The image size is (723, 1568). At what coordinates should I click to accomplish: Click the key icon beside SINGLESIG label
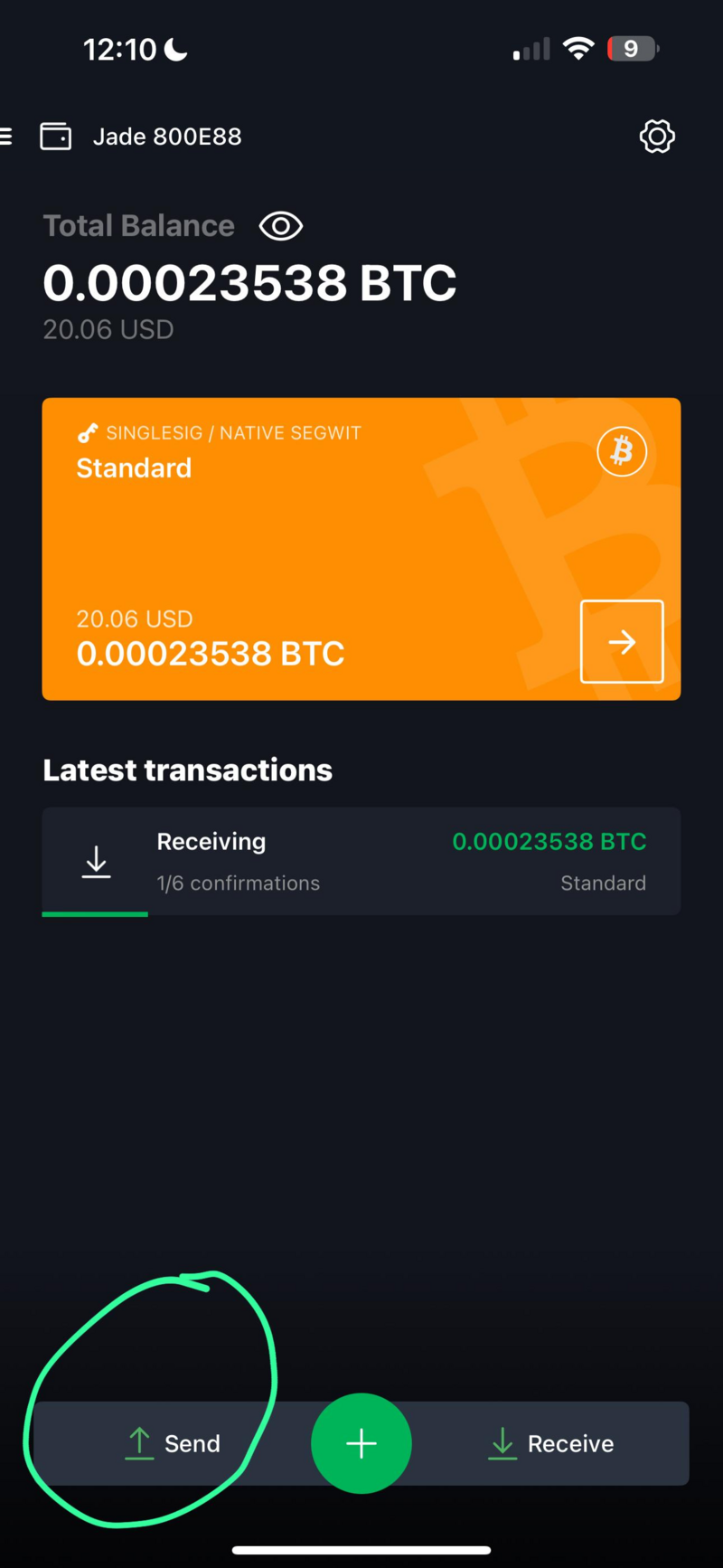click(87, 432)
